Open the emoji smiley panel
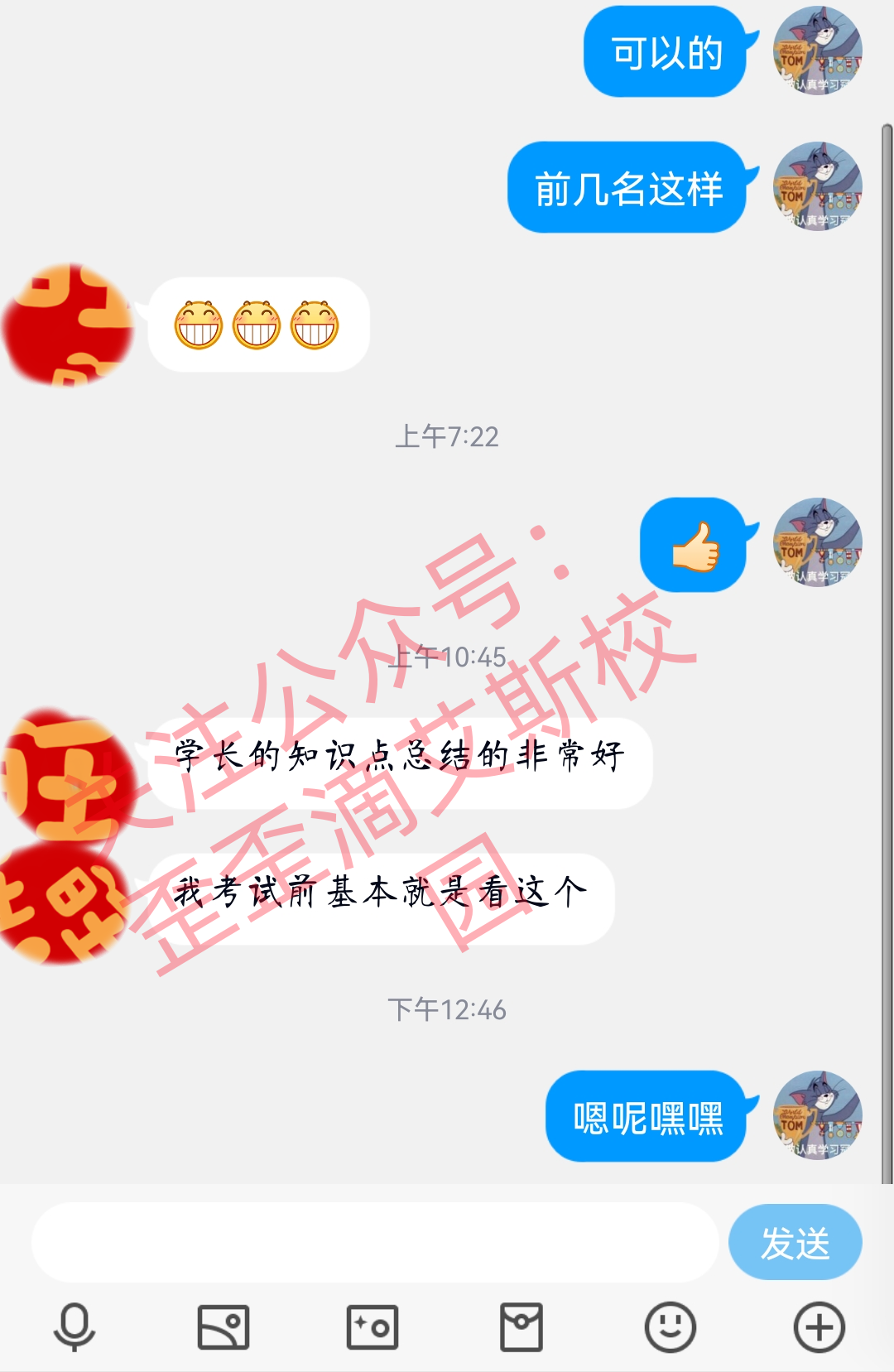 (670, 1327)
